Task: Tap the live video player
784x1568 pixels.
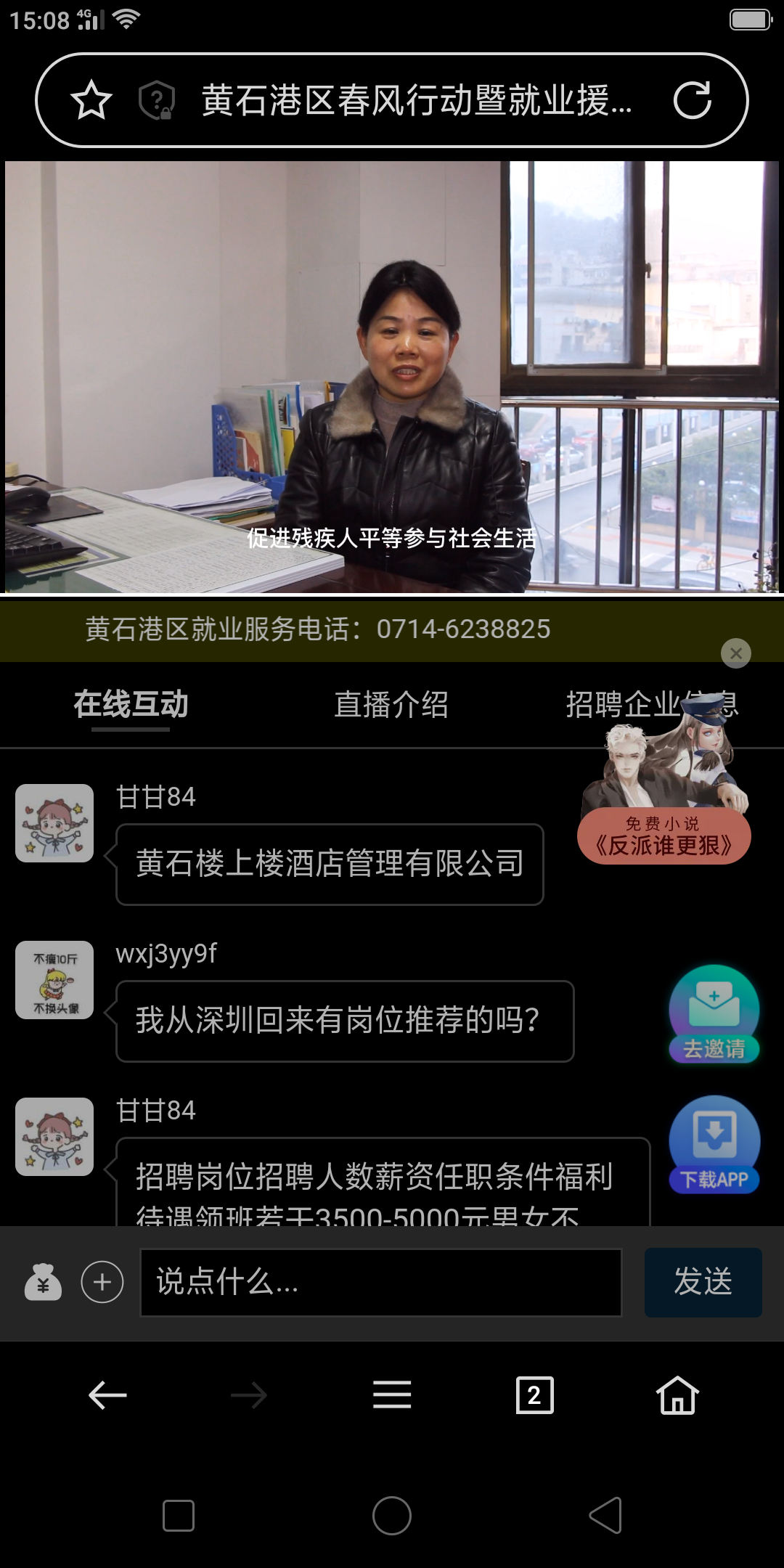Action: 392,376
